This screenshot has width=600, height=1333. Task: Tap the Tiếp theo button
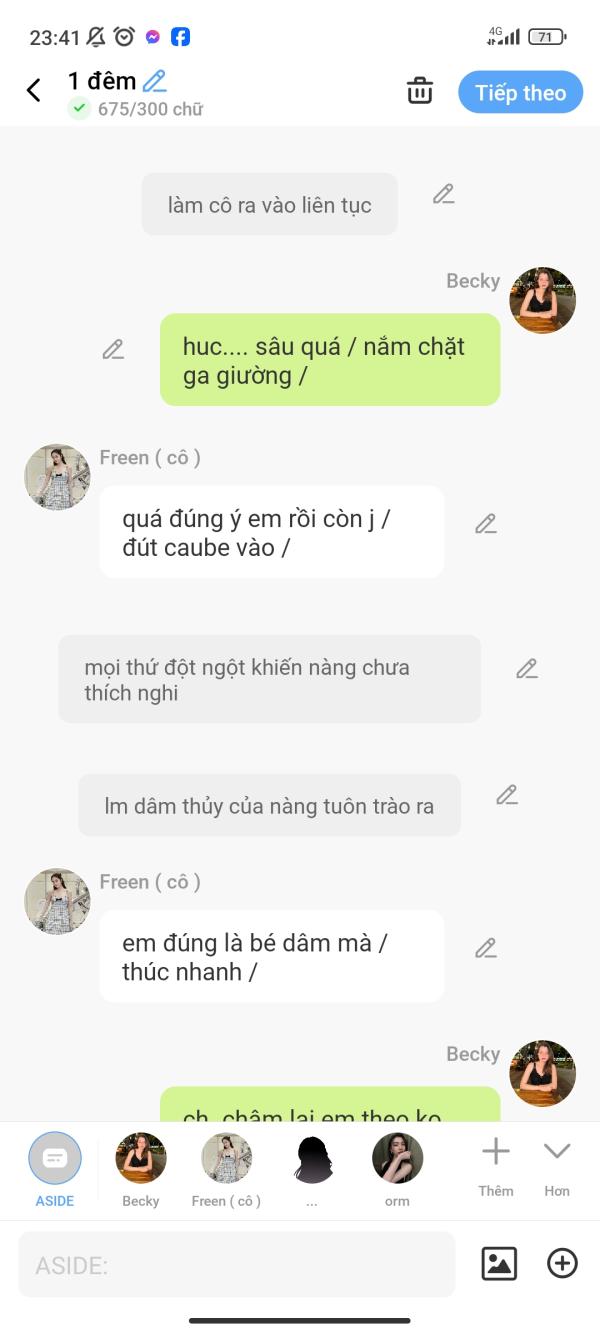click(520, 92)
